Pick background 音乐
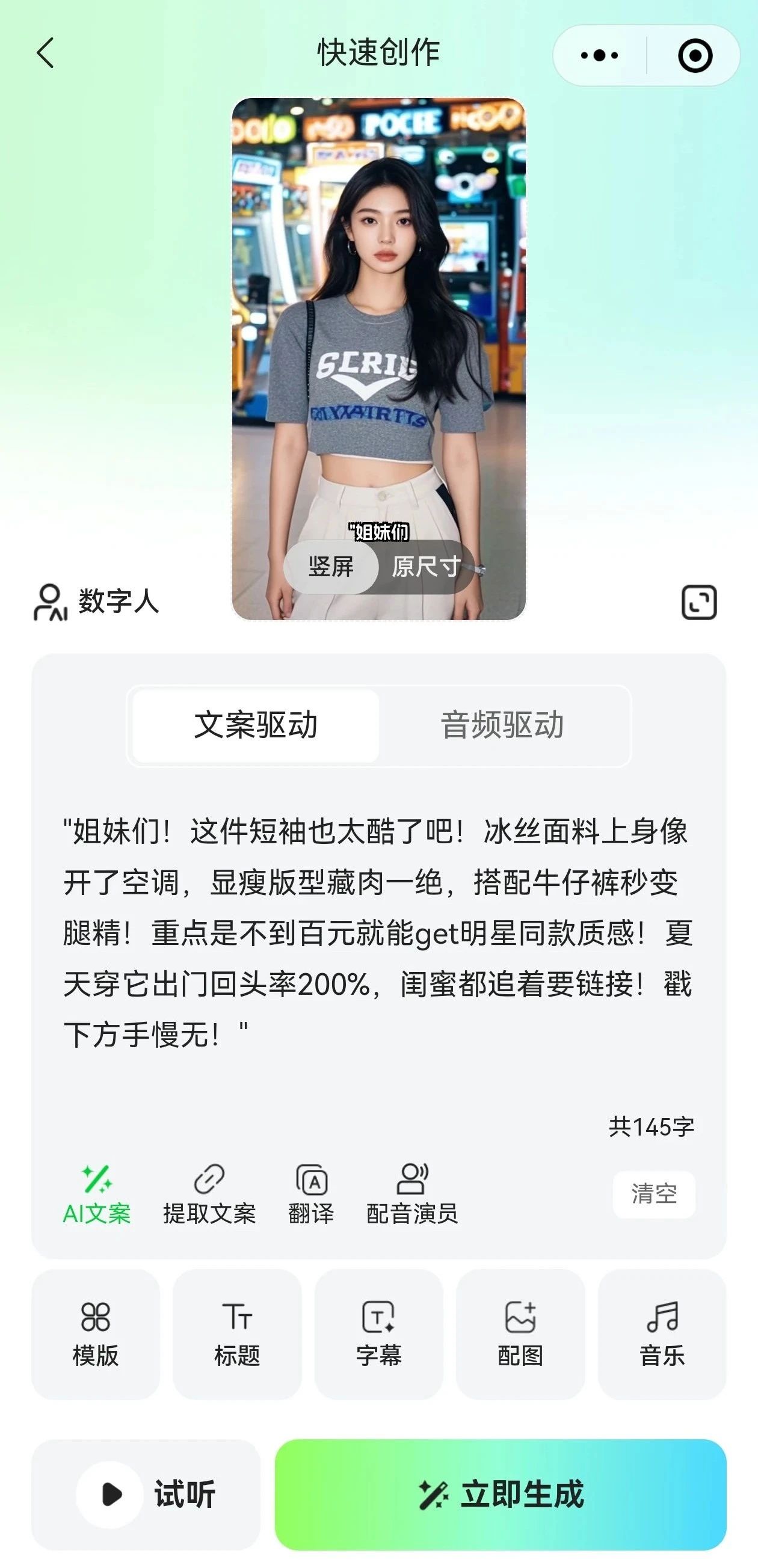 click(x=662, y=1333)
